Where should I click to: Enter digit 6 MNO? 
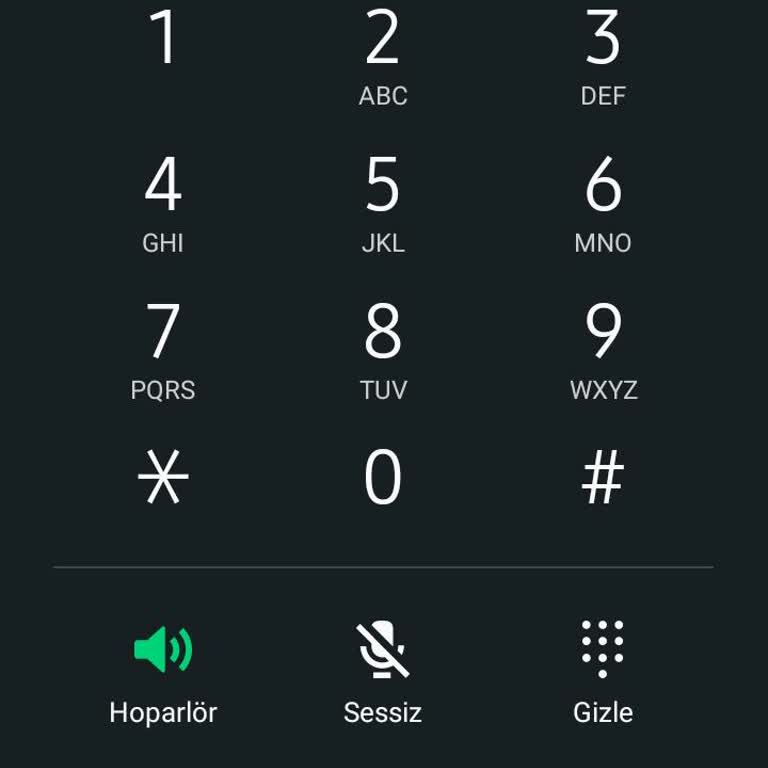tap(603, 202)
